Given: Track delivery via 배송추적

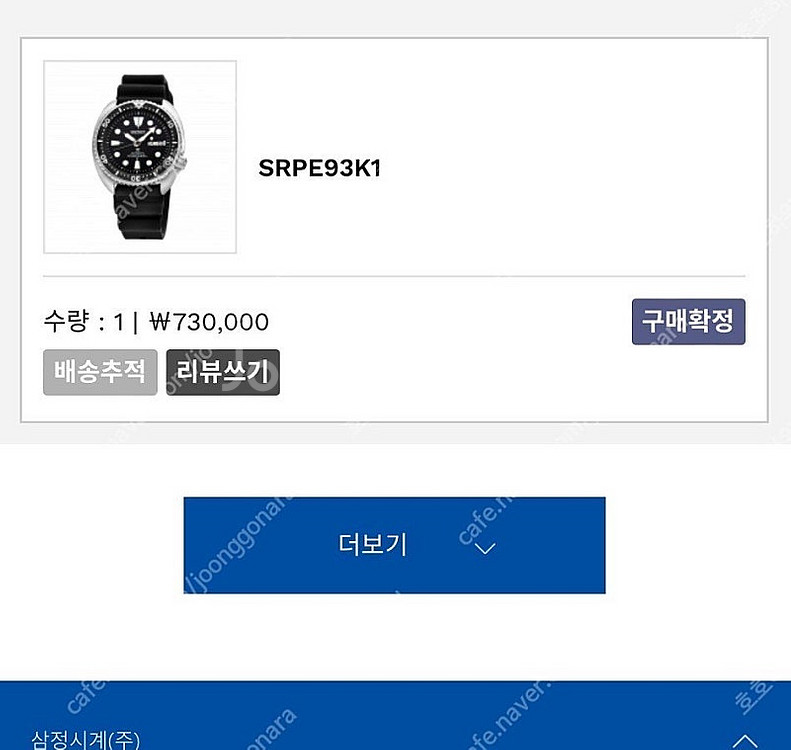Looking at the screenshot, I should (100, 372).
